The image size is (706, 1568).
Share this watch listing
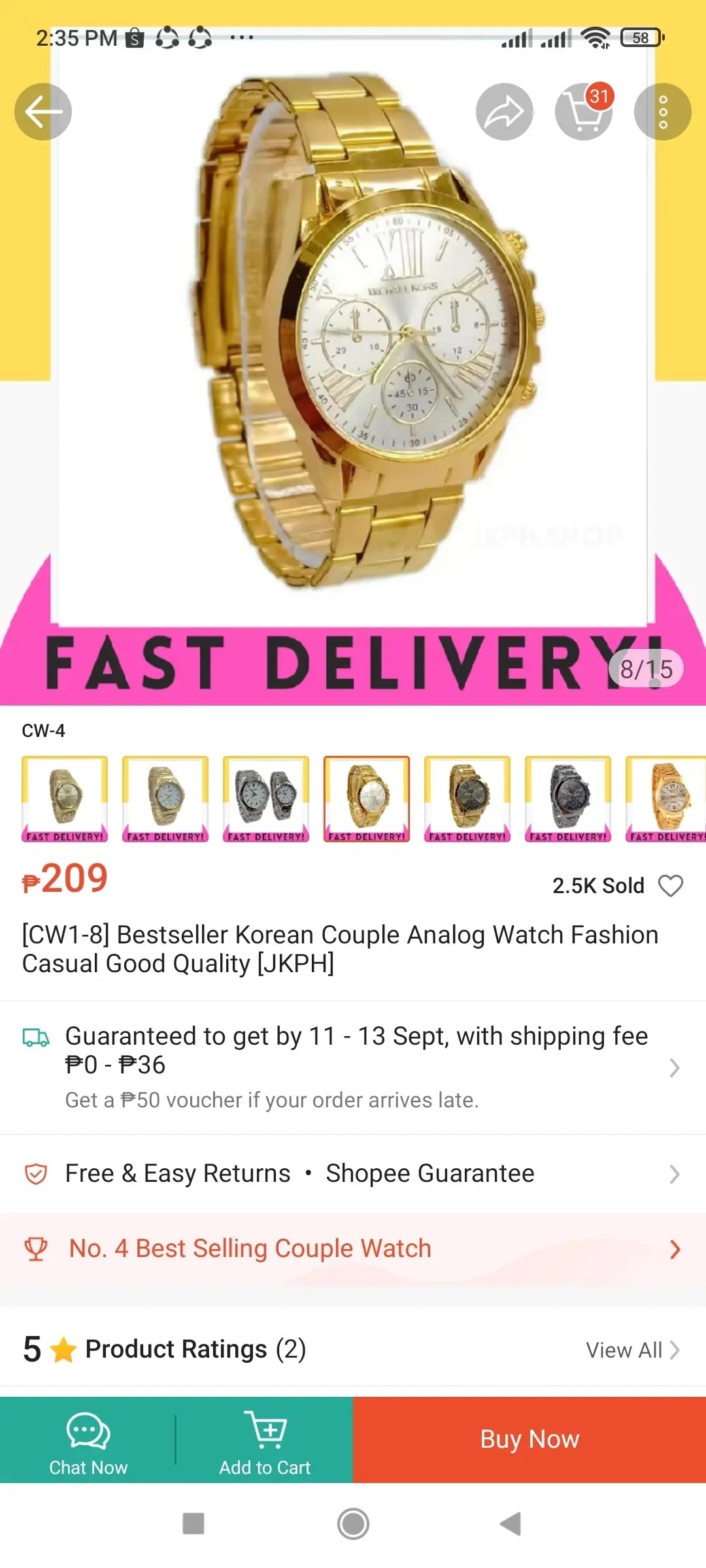tap(504, 112)
